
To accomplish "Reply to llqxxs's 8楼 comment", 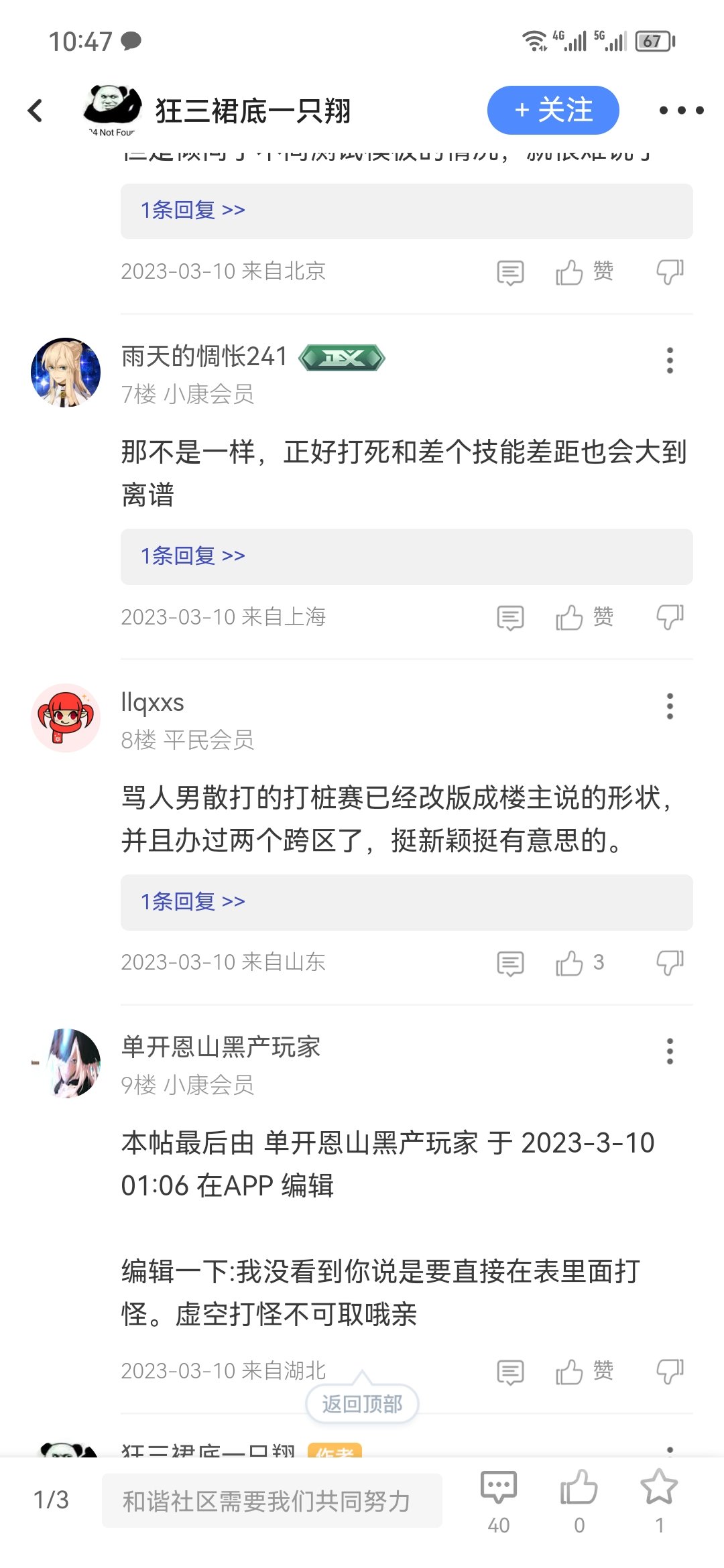I will [x=510, y=963].
